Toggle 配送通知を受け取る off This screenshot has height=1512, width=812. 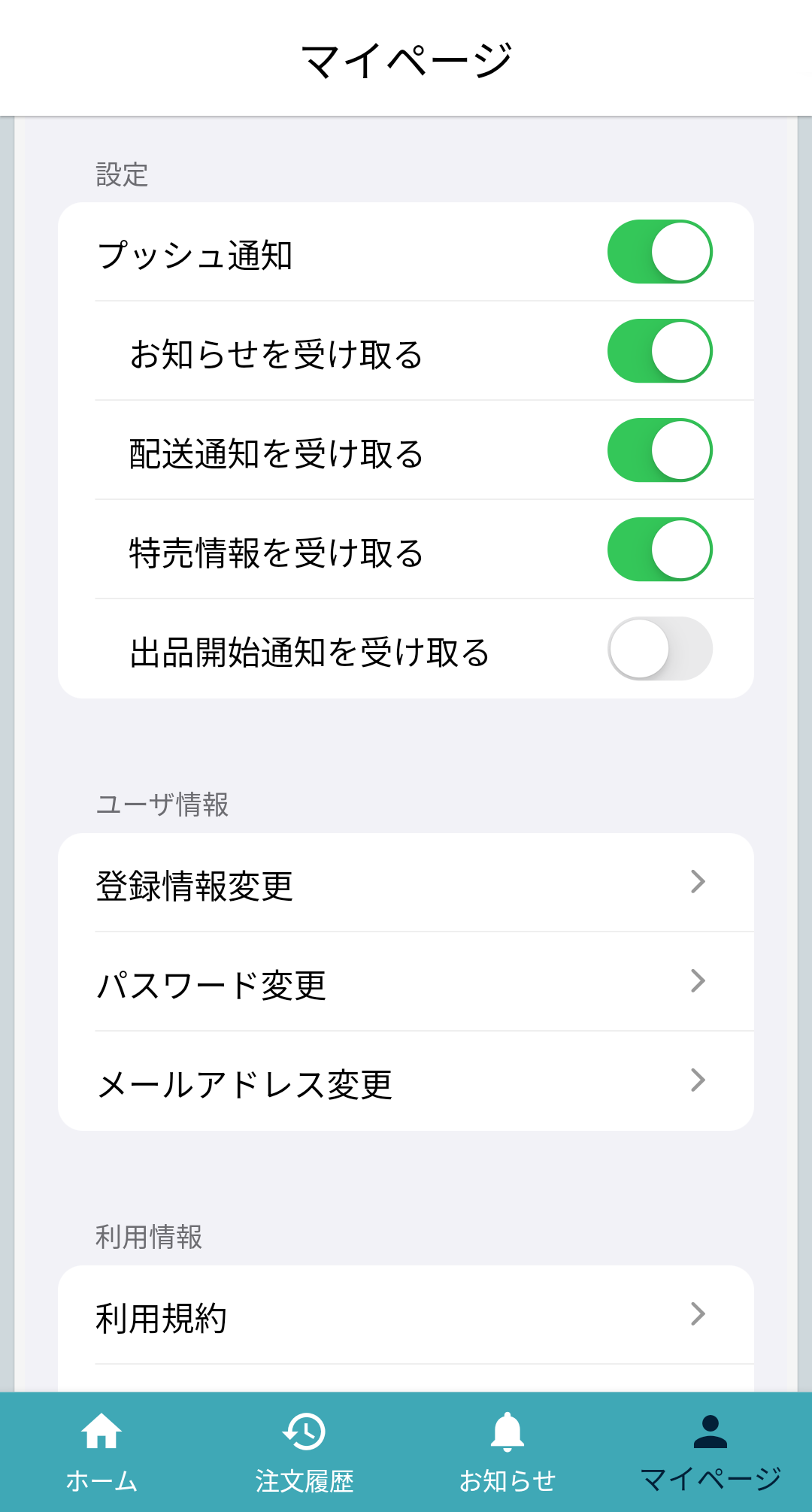coord(659,450)
